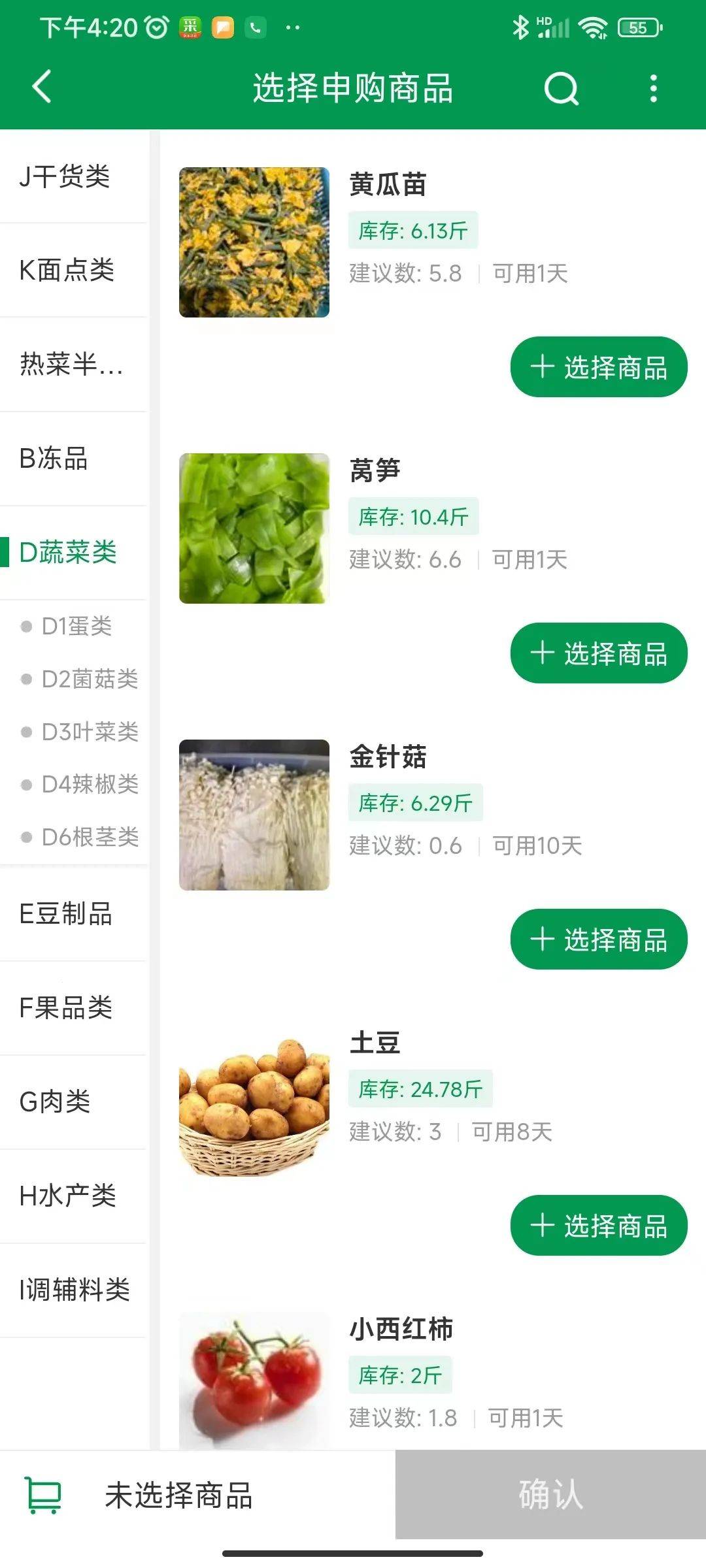This screenshot has height=1568, width=706.
Task: Switch to the J干货类 category
Action: pyautogui.click(x=65, y=176)
